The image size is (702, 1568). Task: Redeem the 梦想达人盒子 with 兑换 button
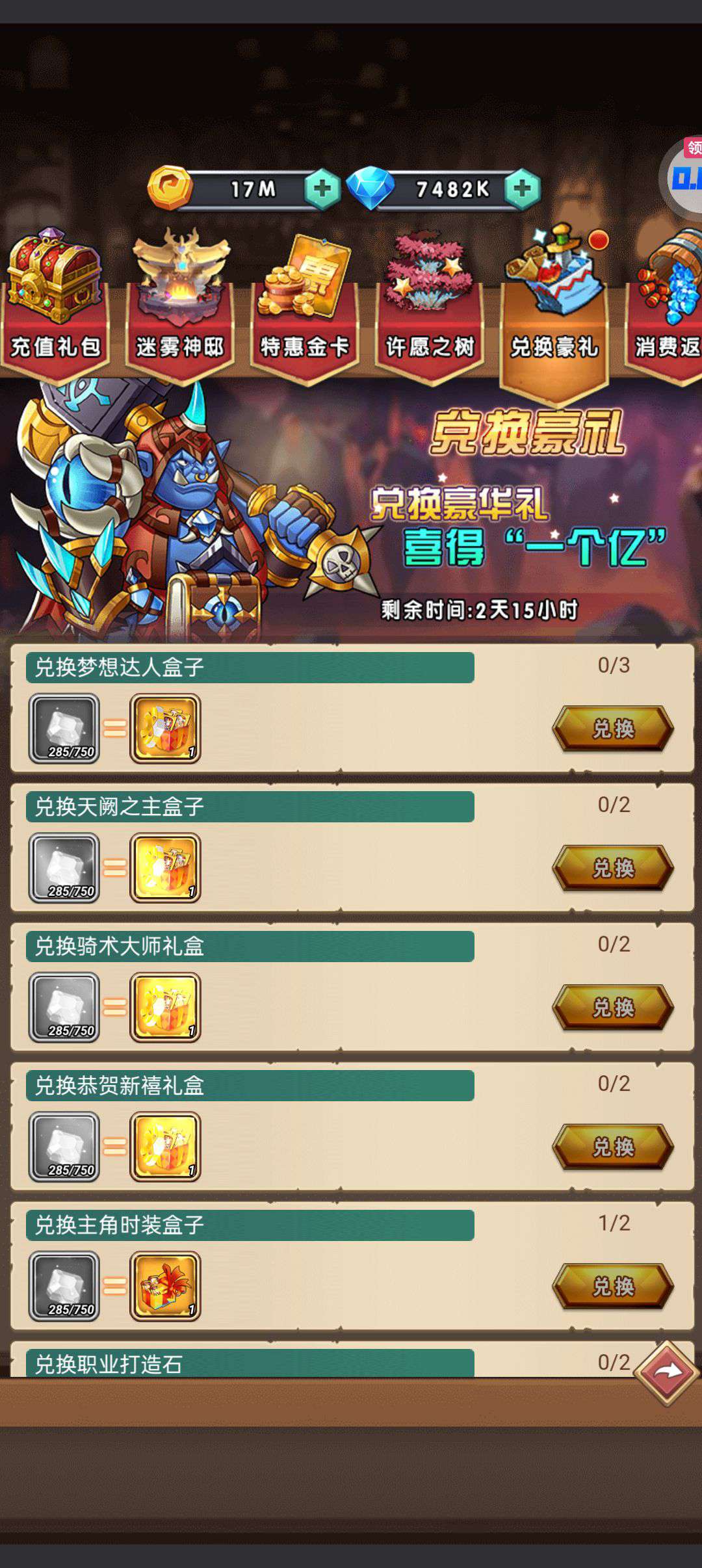coord(612,729)
